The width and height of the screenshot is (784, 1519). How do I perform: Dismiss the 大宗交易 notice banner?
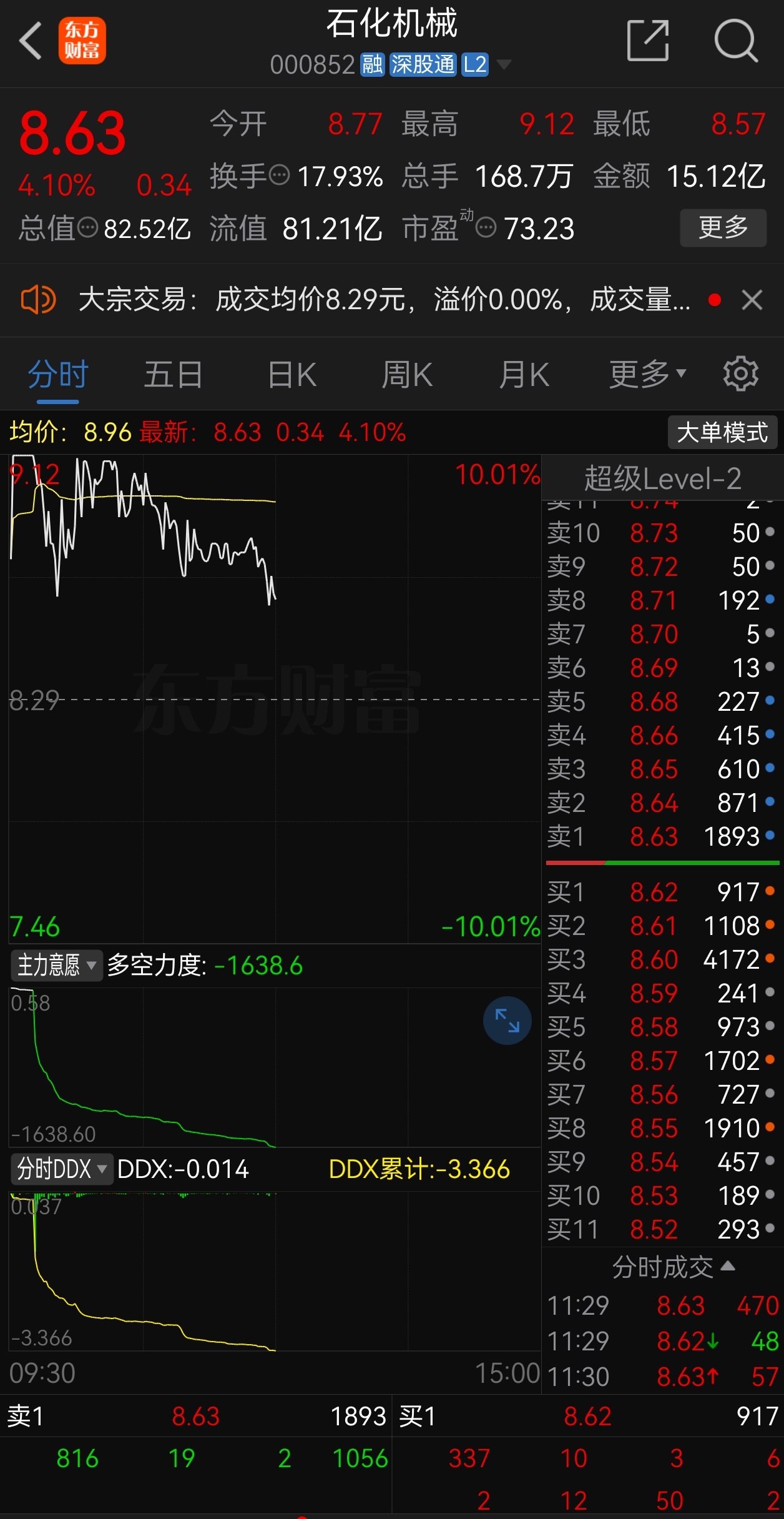tap(752, 300)
